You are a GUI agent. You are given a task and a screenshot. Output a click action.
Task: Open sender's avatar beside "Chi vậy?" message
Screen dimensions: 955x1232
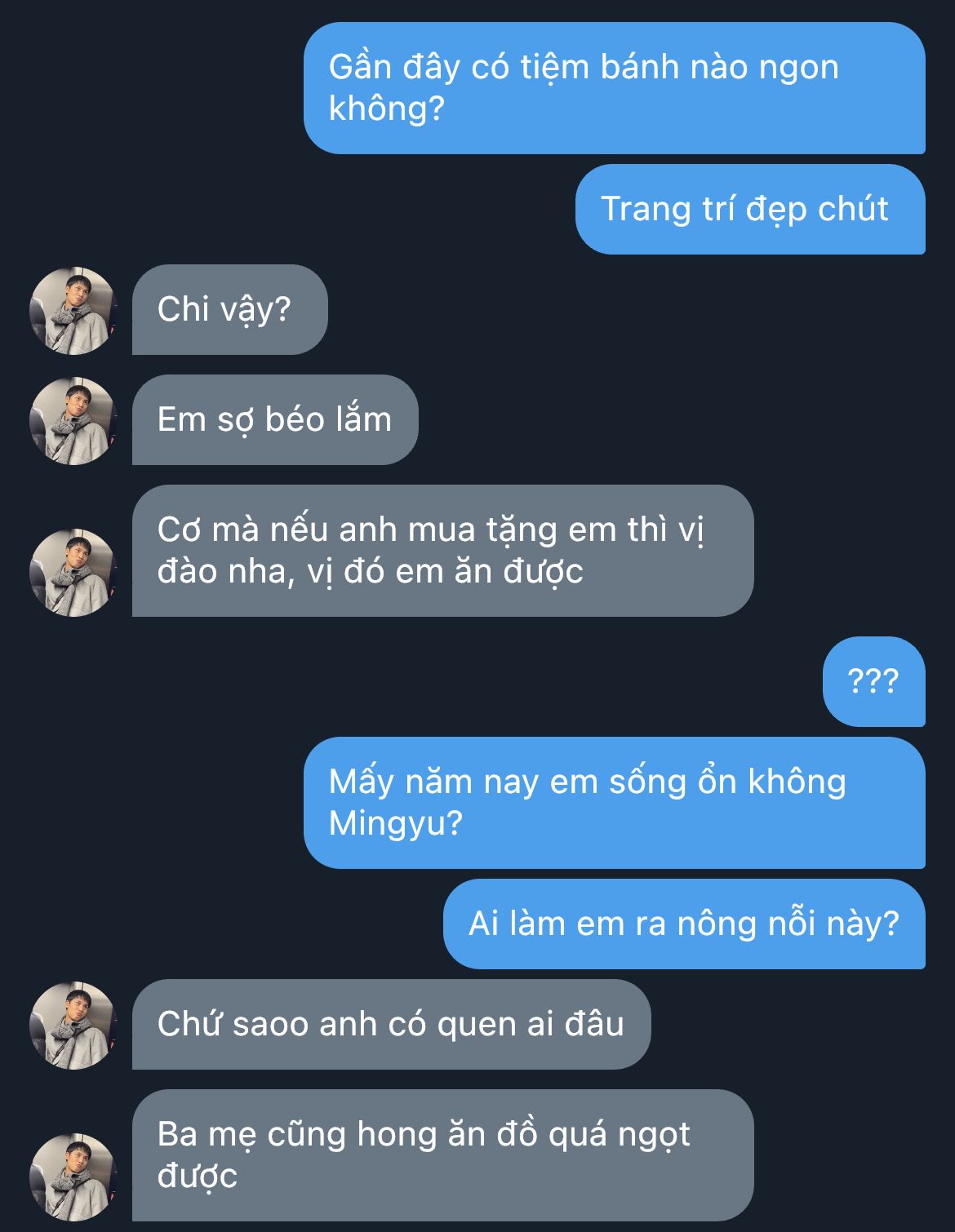[73, 311]
